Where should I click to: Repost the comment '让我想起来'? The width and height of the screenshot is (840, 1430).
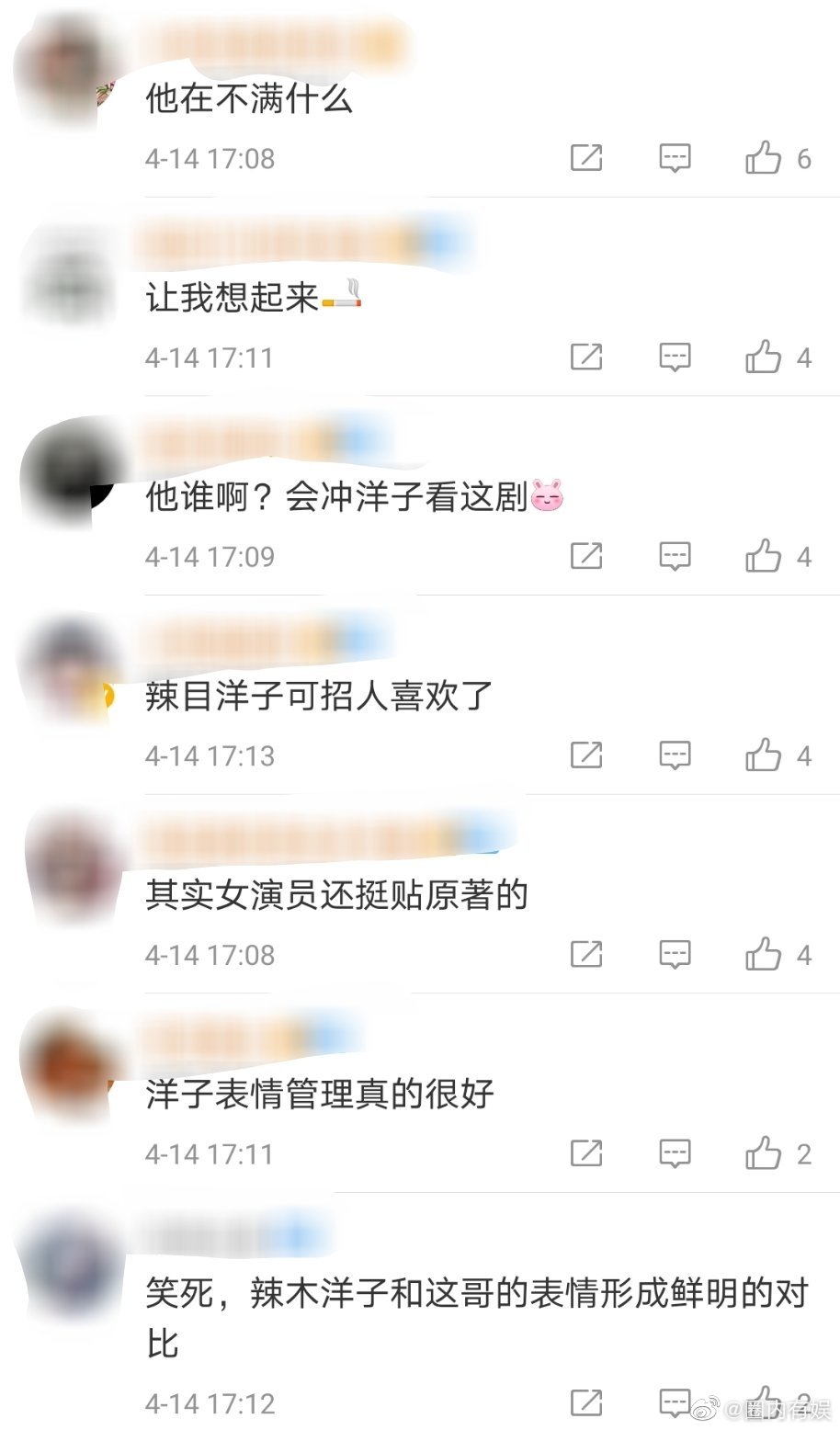(586, 357)
